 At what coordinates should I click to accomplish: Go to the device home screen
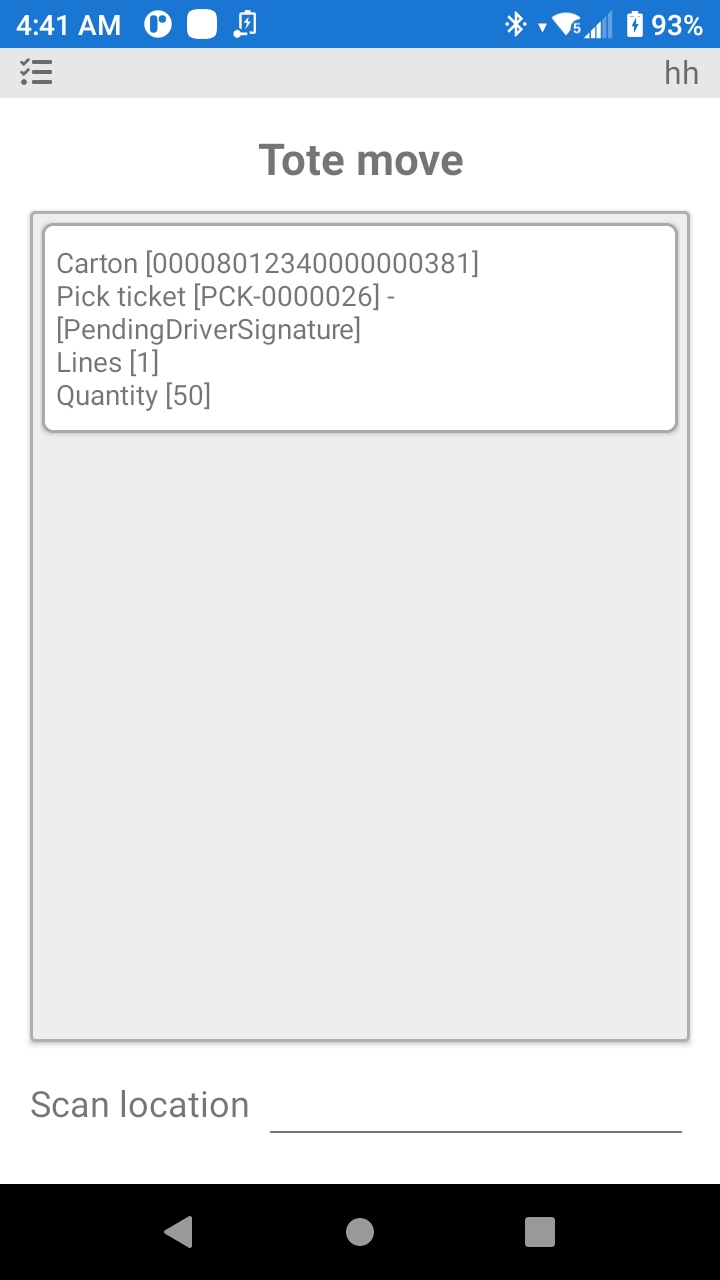[360, 1232]
